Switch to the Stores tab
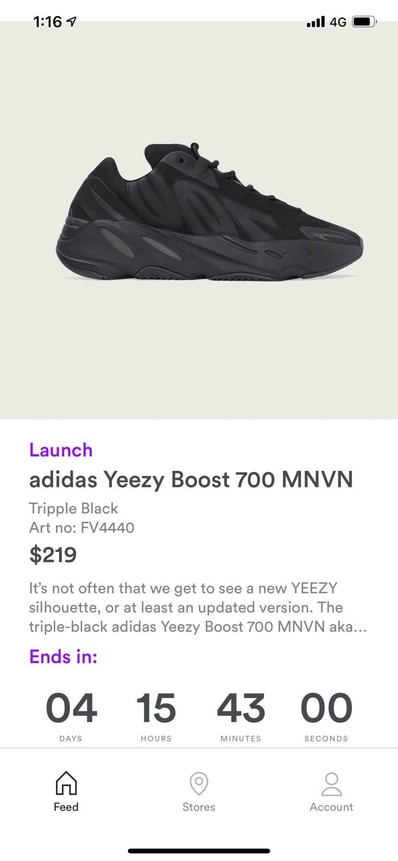The image size is (398, 861). tap(199, 791)
